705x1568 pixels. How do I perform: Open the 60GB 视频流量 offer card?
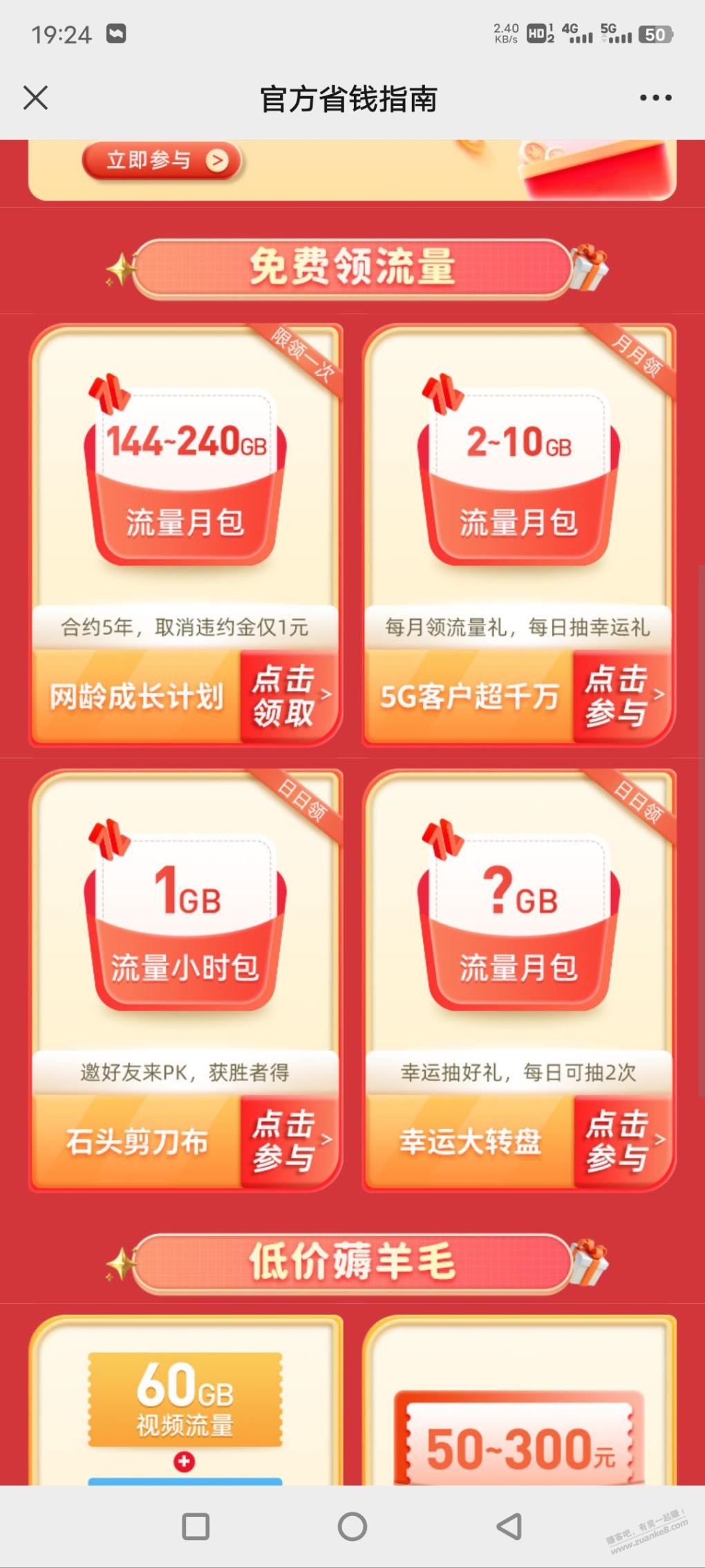(x=185, y=1402)
